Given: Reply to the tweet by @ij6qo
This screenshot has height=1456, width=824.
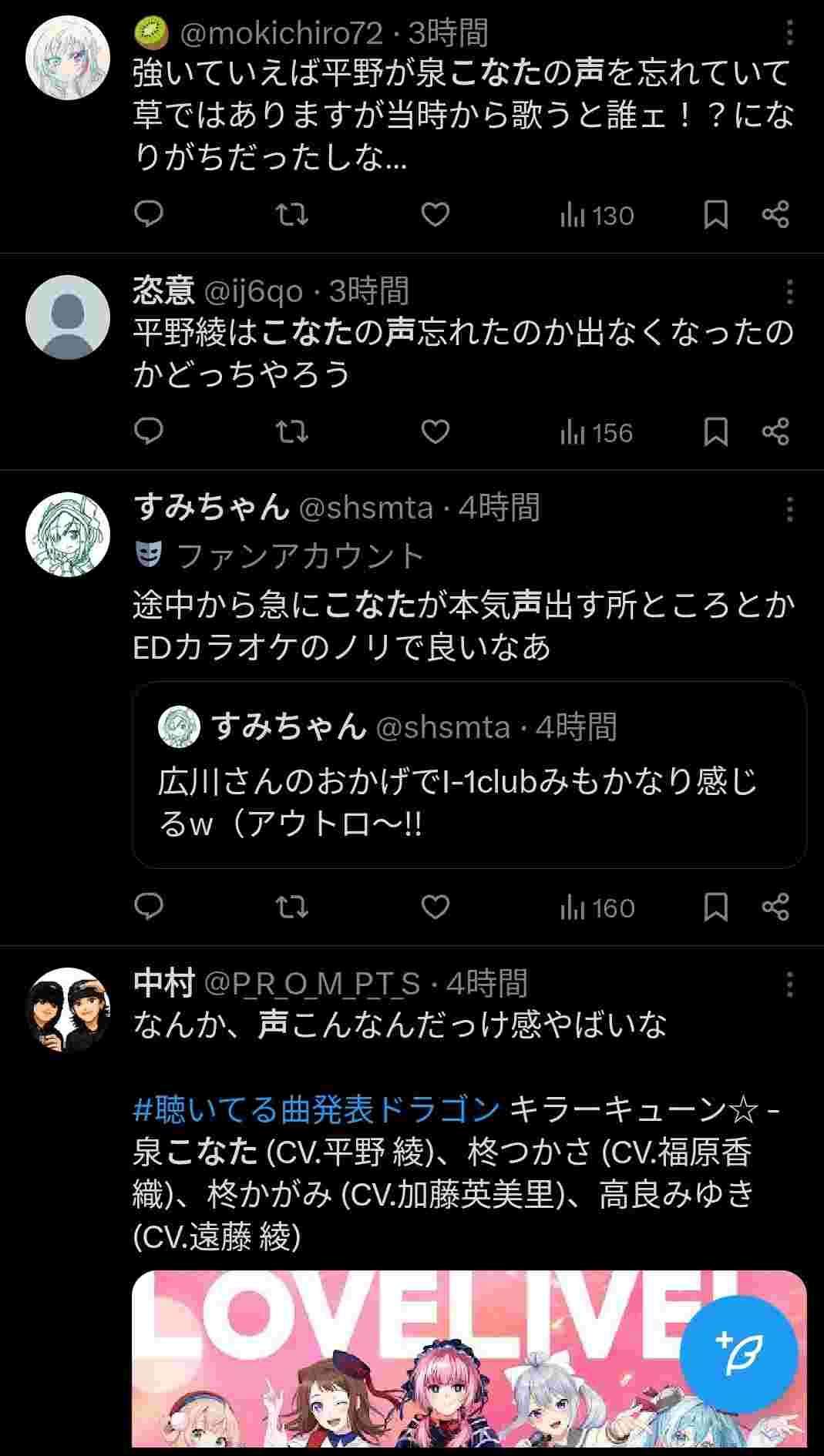Looking at the screenshot, I should [x=149, y=431].
